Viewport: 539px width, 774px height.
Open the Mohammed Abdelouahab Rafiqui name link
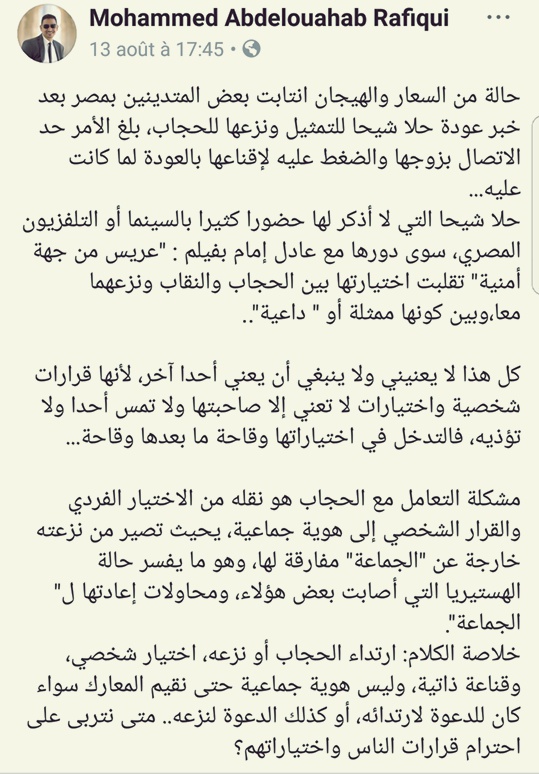point(269,18)
